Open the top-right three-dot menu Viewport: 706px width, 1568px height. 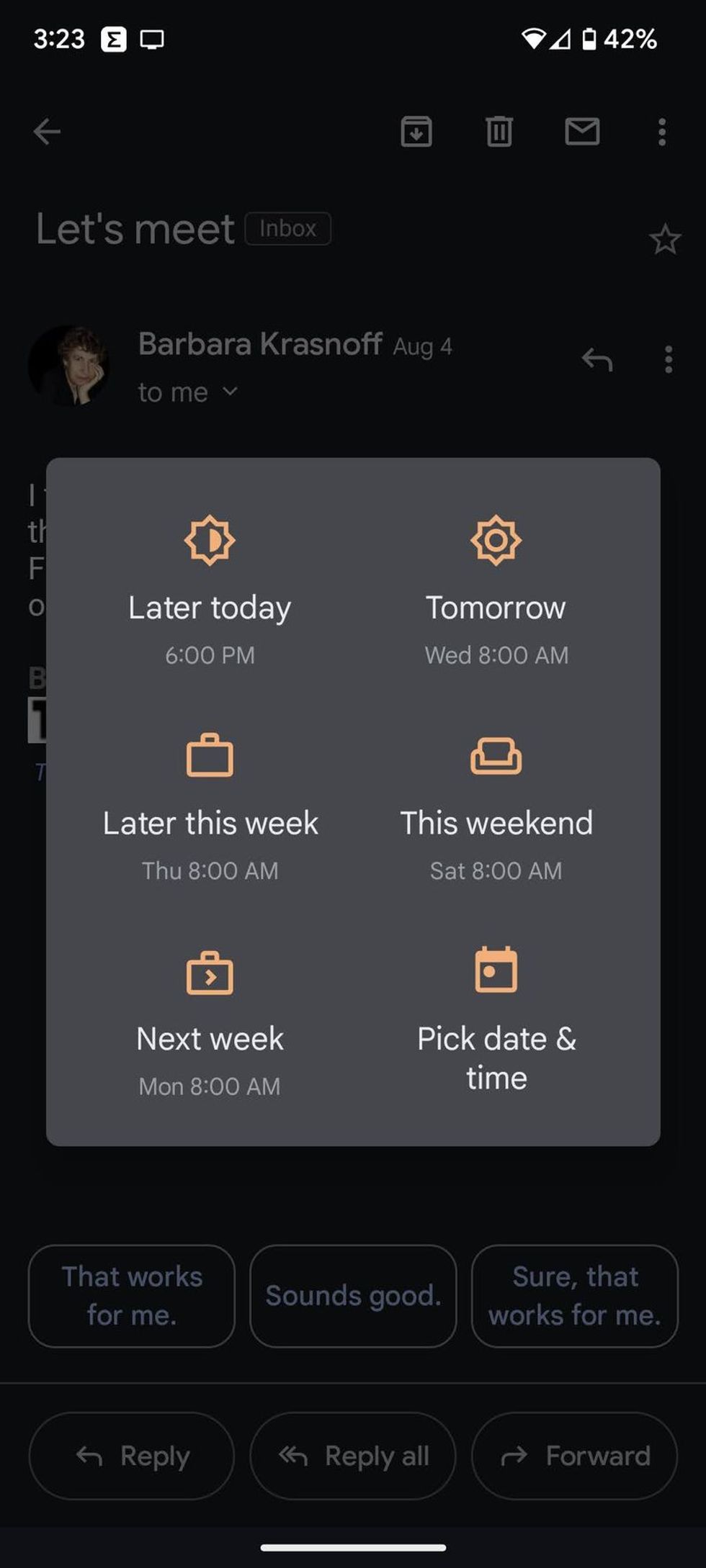click(x=661, y=132)
